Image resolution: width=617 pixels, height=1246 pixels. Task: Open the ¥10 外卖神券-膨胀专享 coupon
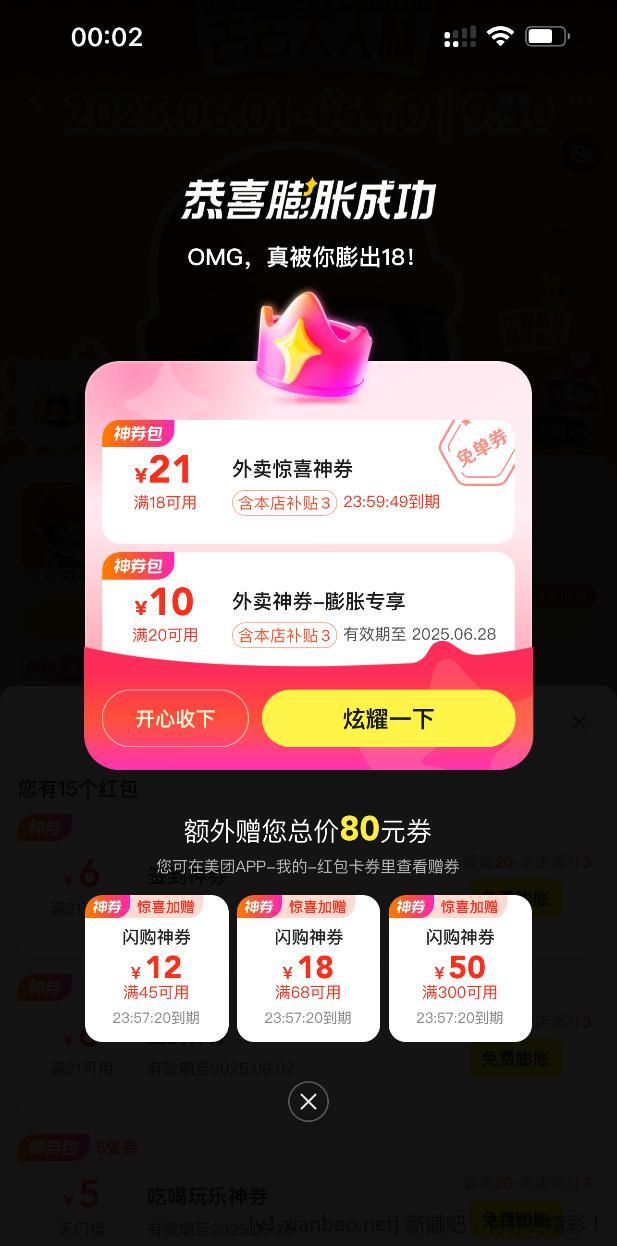click(x=308, y=605)
